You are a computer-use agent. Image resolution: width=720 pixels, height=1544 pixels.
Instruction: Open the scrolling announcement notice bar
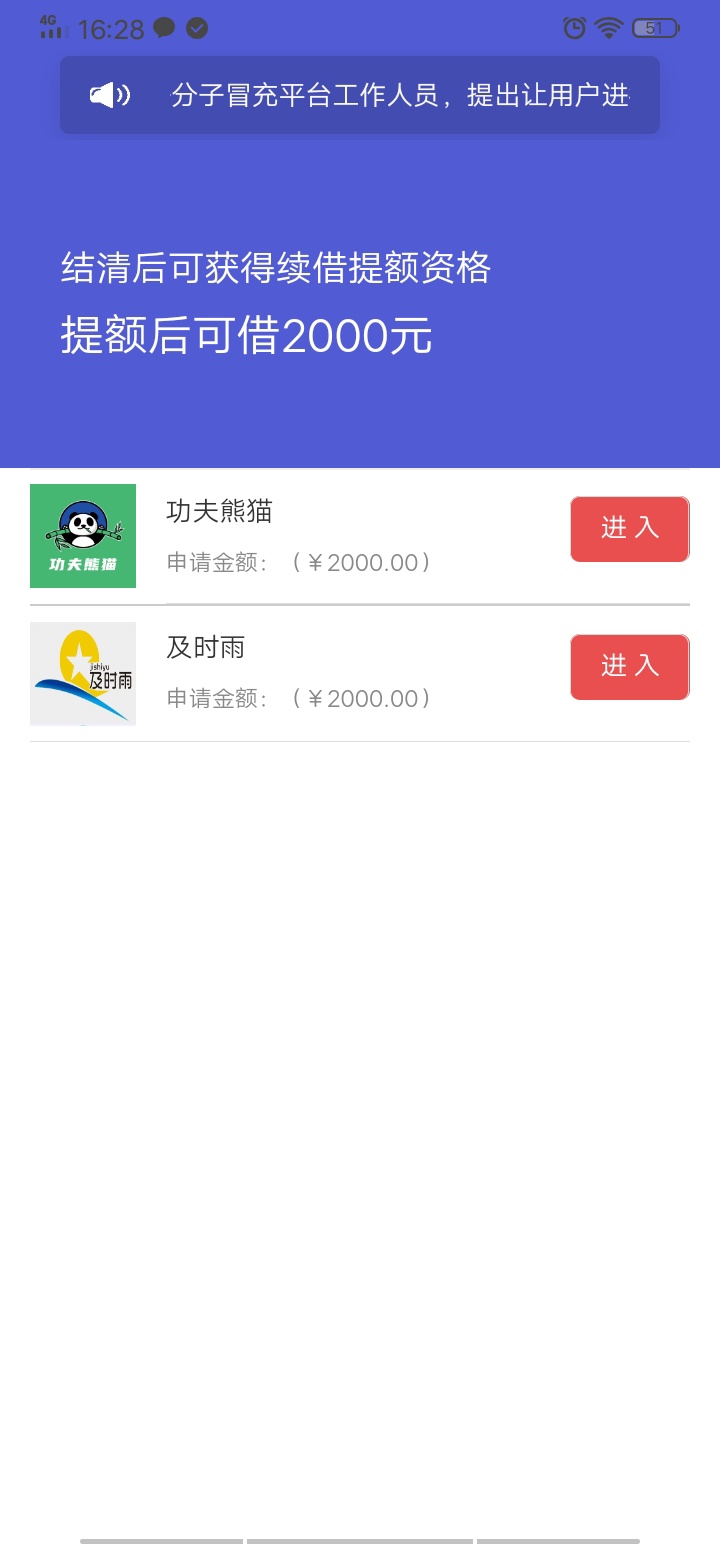pyautogui.click(x=360, y=95)
